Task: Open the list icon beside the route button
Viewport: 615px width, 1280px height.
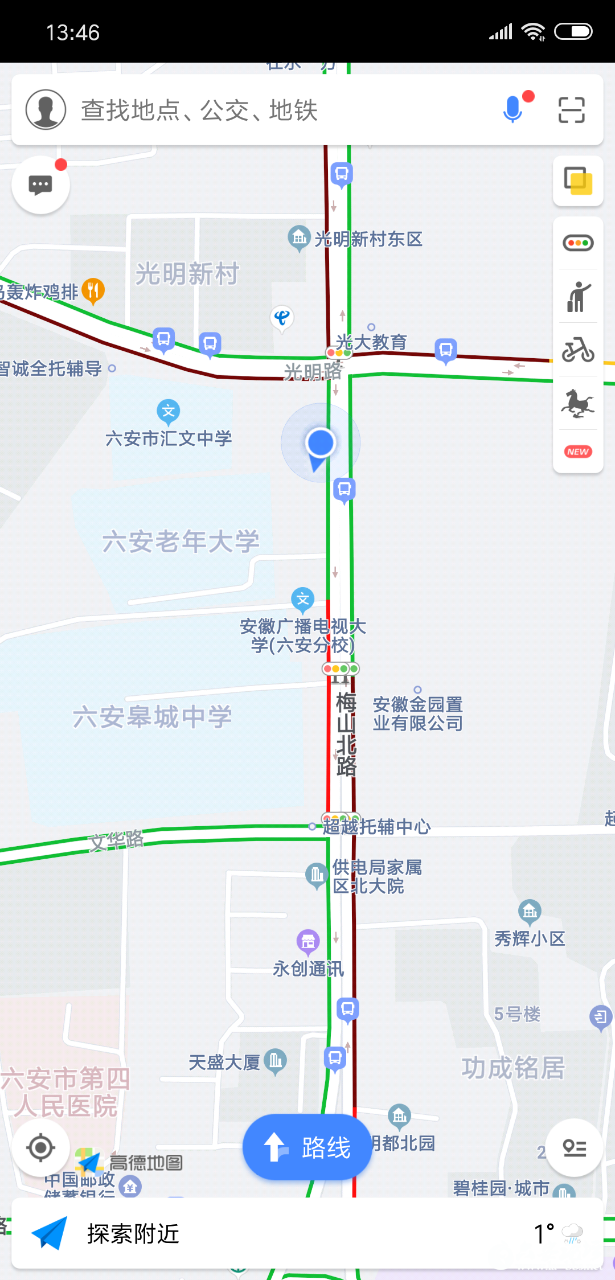Action: (574, 1147)
